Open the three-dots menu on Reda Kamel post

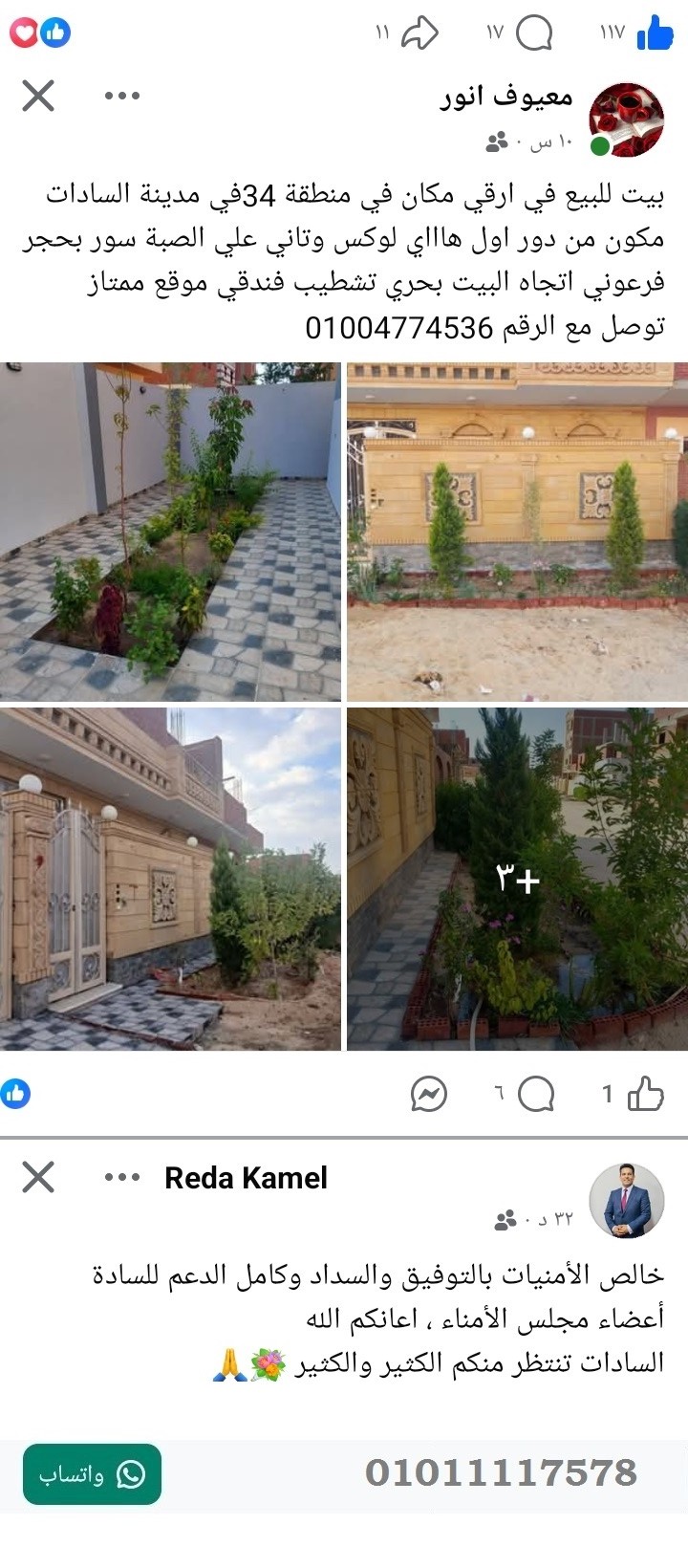point(122,1178)
